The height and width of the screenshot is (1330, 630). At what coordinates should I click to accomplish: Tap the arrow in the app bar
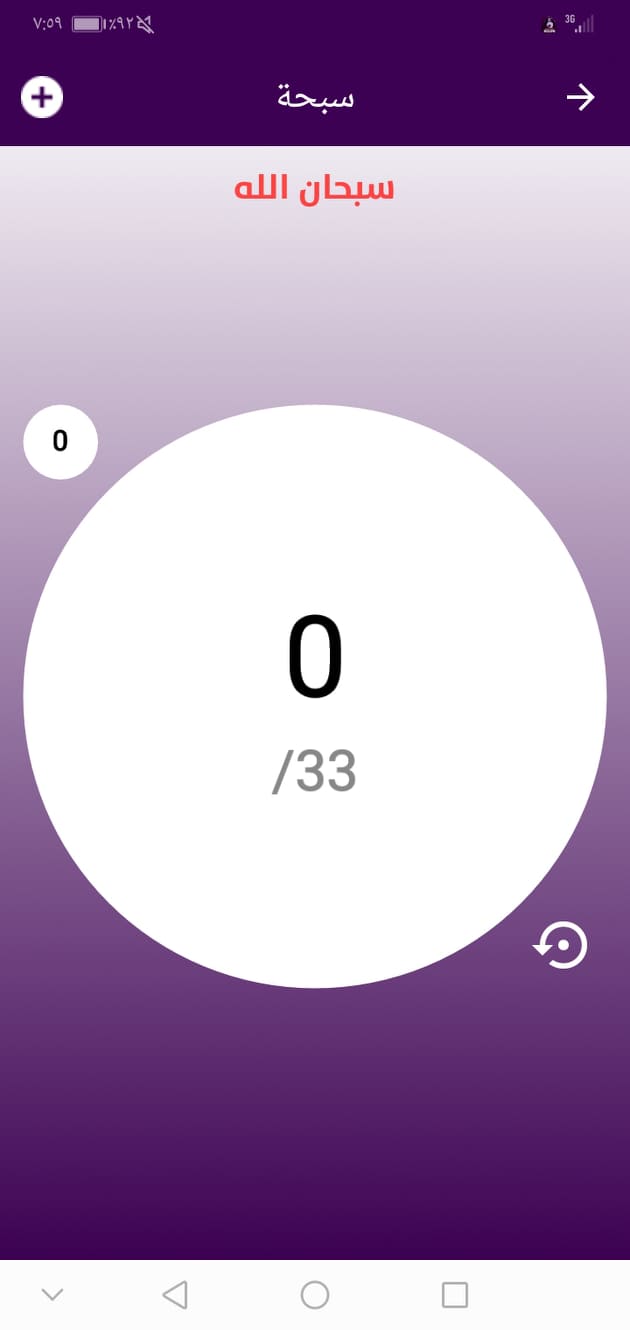581,97
